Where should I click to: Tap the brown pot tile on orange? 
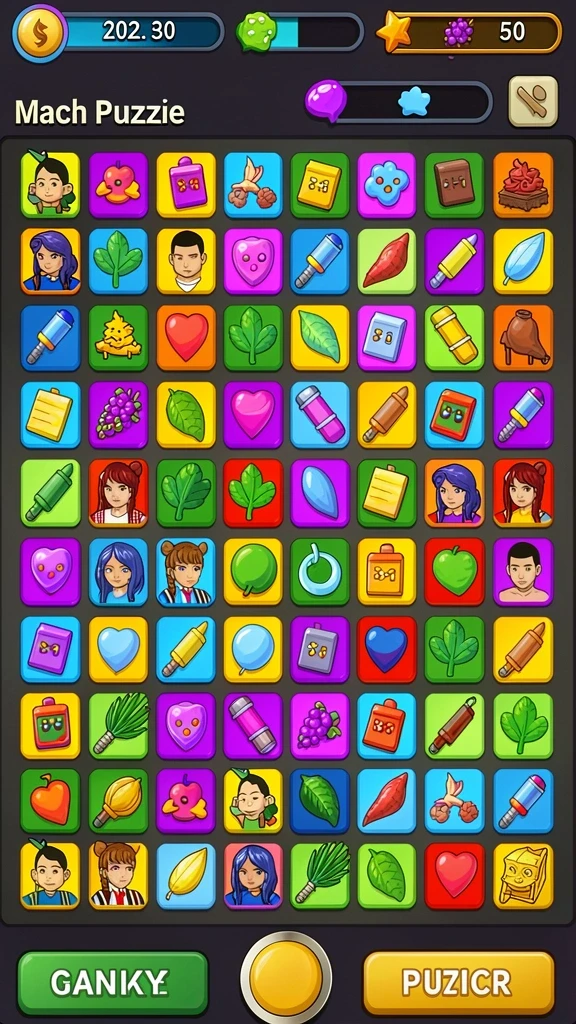522,338
